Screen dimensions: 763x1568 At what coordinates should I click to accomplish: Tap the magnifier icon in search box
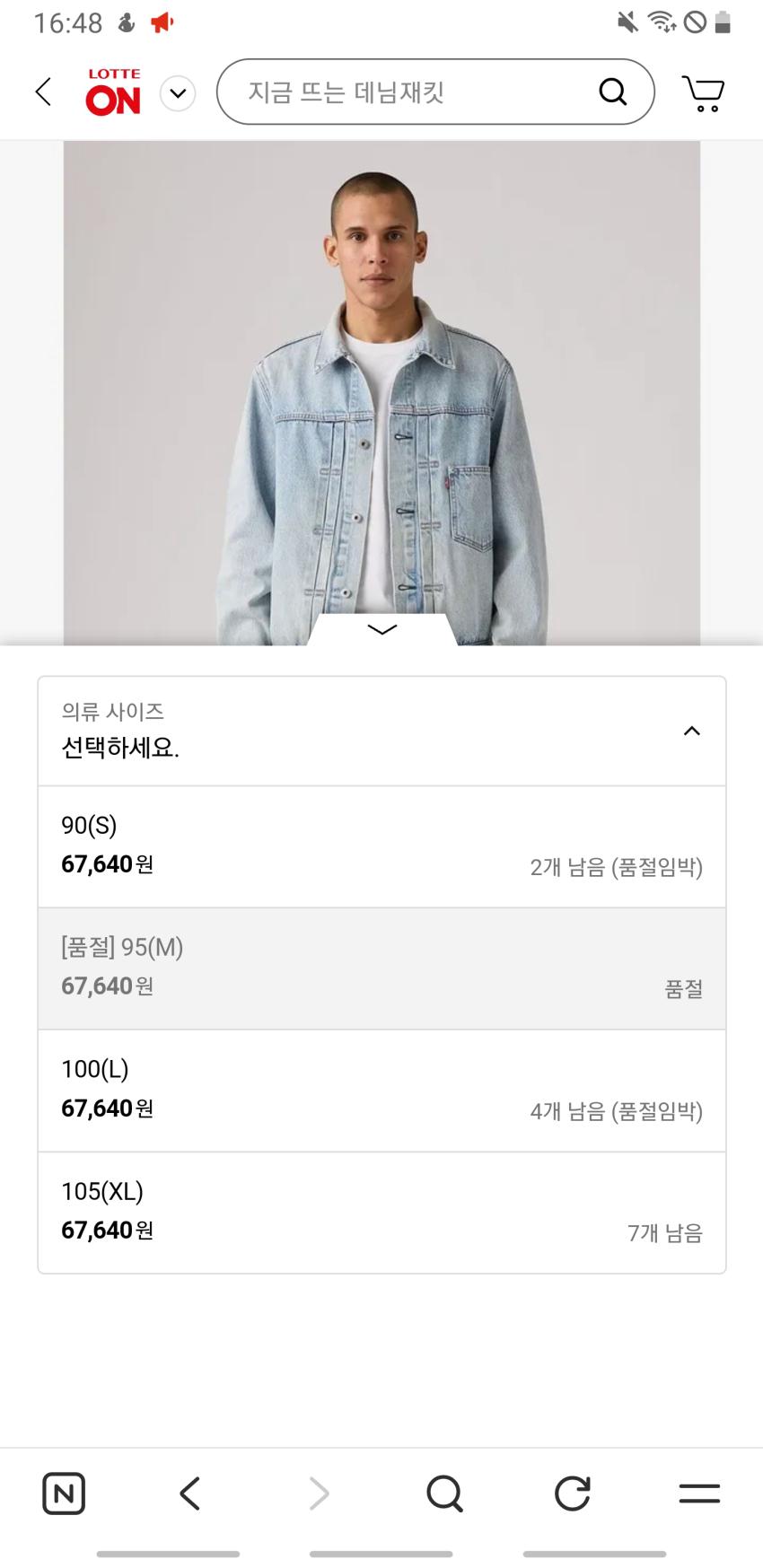tap(612, 92)
